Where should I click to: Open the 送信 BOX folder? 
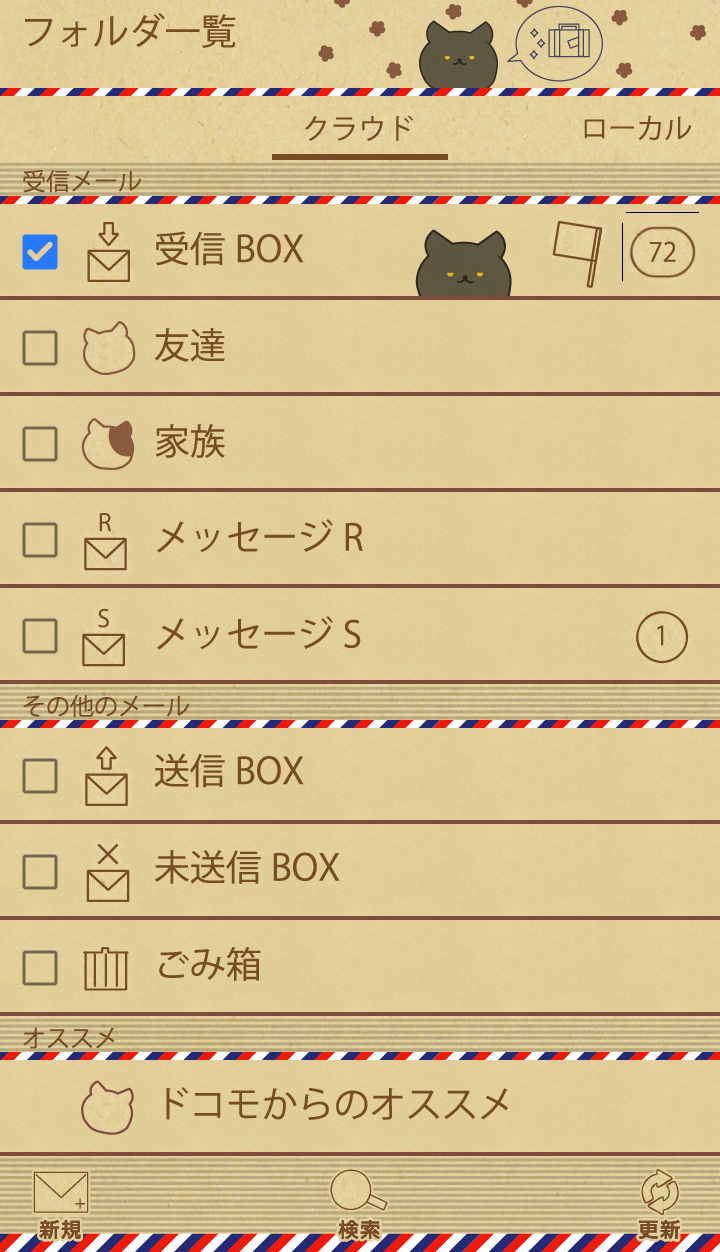[229, 772]
